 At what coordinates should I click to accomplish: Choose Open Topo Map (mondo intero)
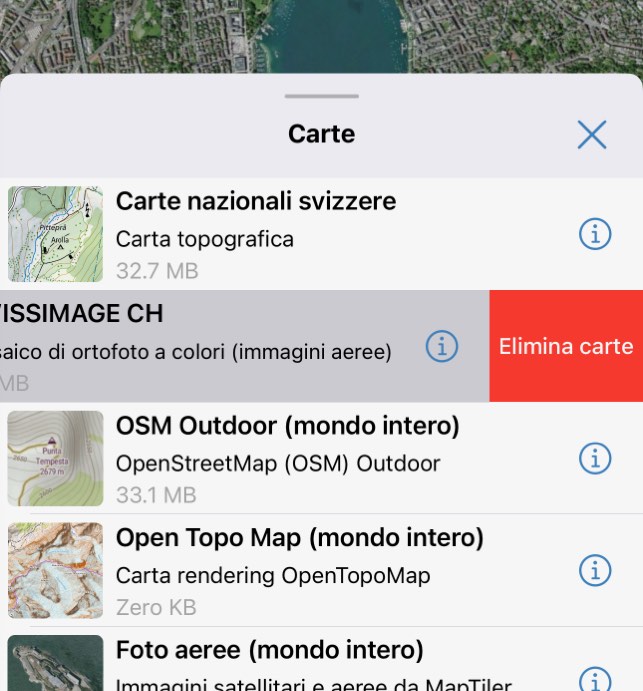299,570
